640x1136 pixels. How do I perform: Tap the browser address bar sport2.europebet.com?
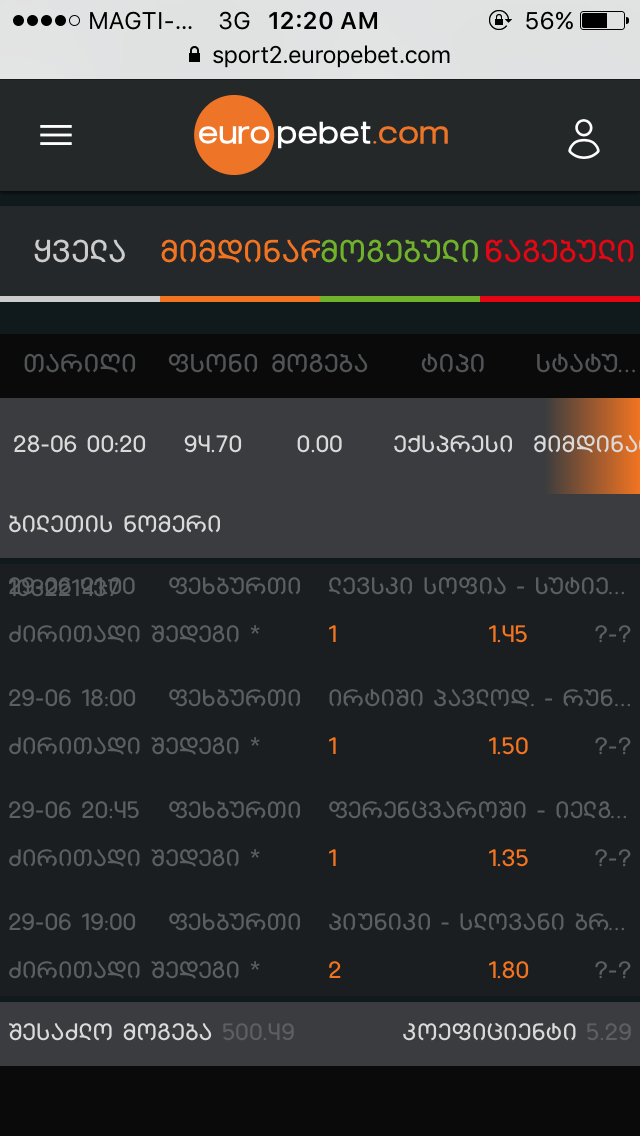point(320,56)
